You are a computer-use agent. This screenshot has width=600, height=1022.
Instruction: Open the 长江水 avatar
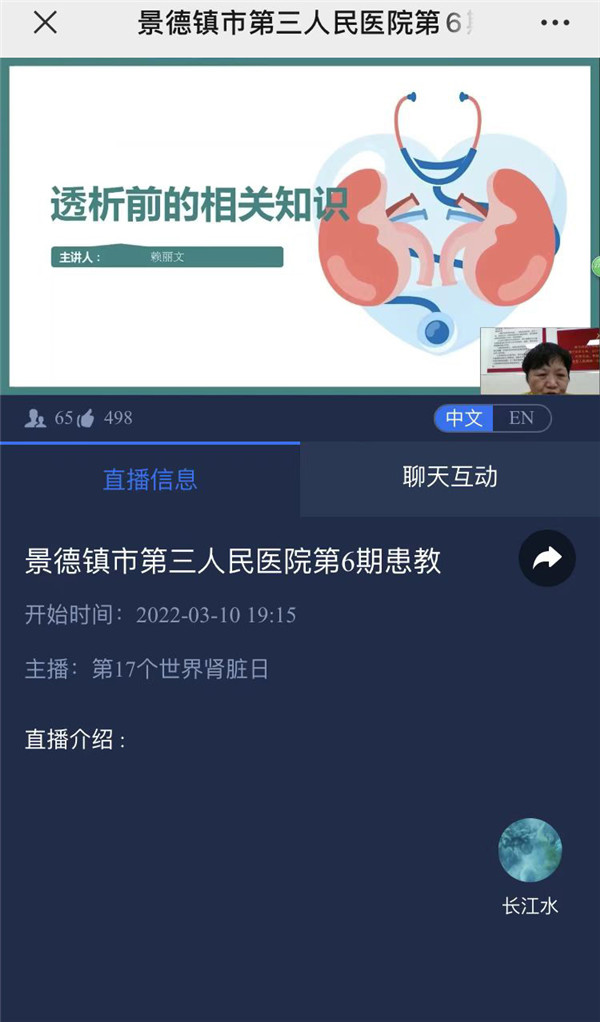[x=530, y=851]
